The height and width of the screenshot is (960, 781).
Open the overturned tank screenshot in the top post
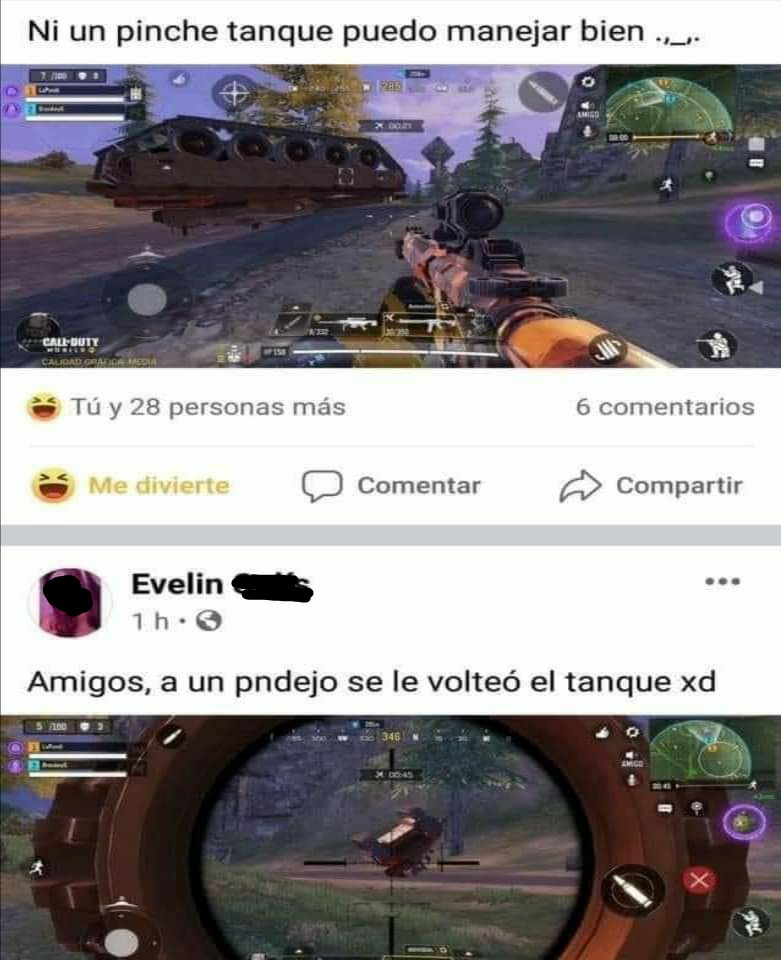pos(390,216)
